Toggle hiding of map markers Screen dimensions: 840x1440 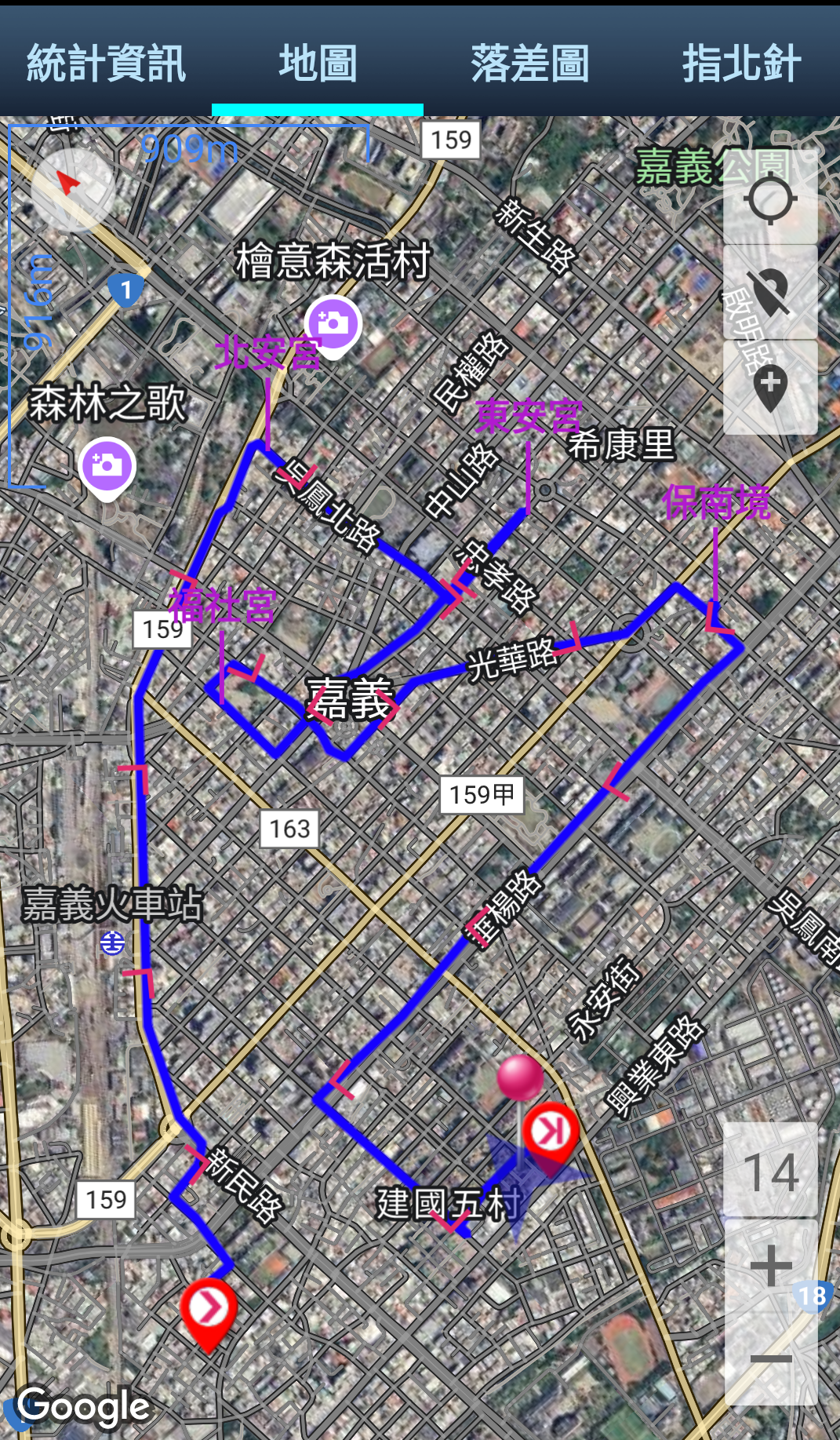point(770,292)
